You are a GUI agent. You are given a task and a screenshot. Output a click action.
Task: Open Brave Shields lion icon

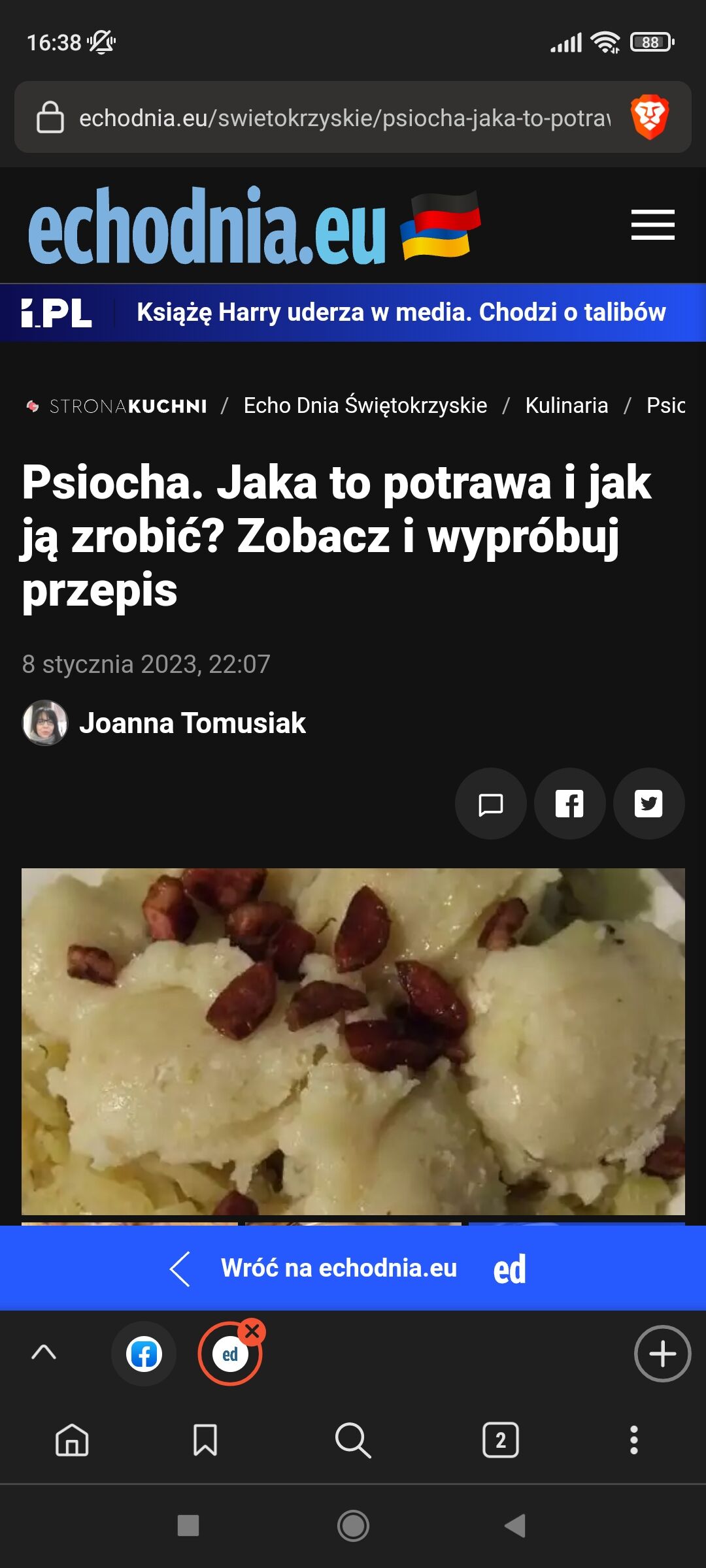click(649, 118)
